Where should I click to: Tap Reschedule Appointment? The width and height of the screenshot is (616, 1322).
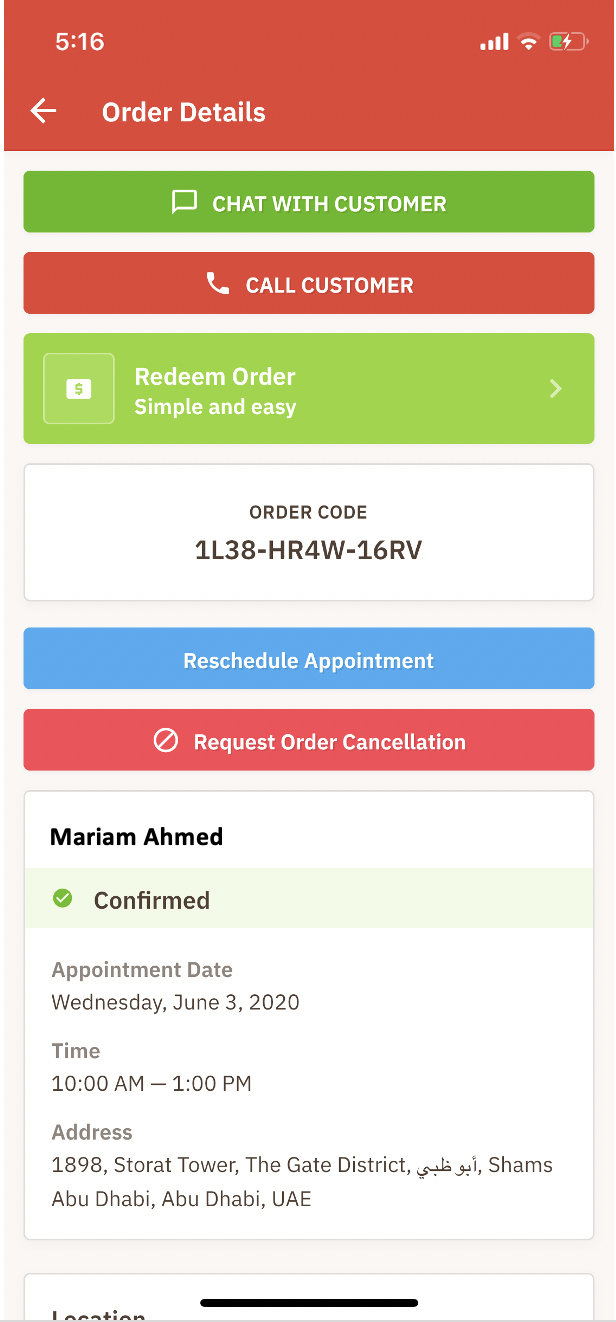click(x=309, y=659)
